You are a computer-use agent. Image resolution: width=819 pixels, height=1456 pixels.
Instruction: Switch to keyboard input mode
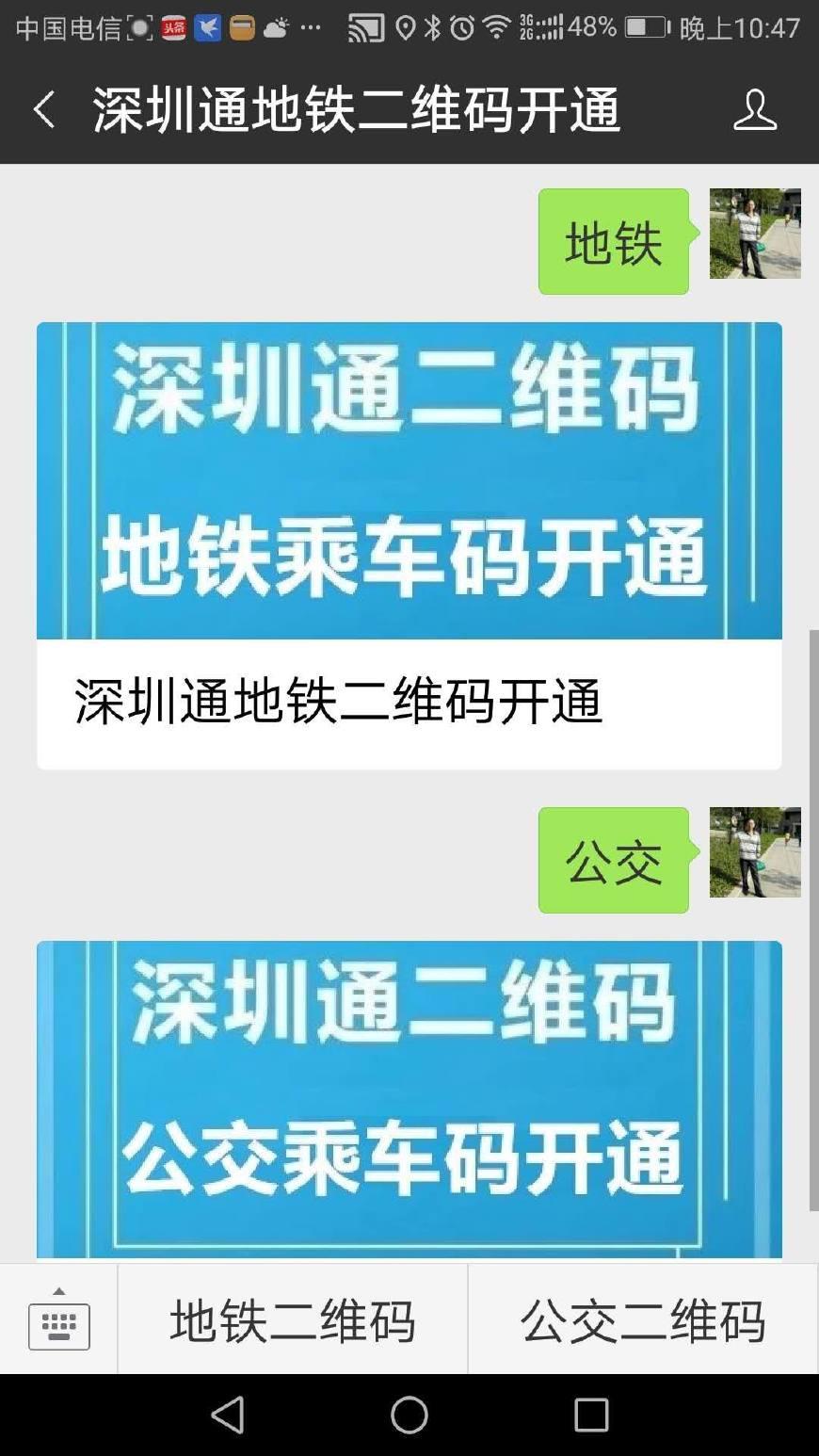(x=58, y=1319)
